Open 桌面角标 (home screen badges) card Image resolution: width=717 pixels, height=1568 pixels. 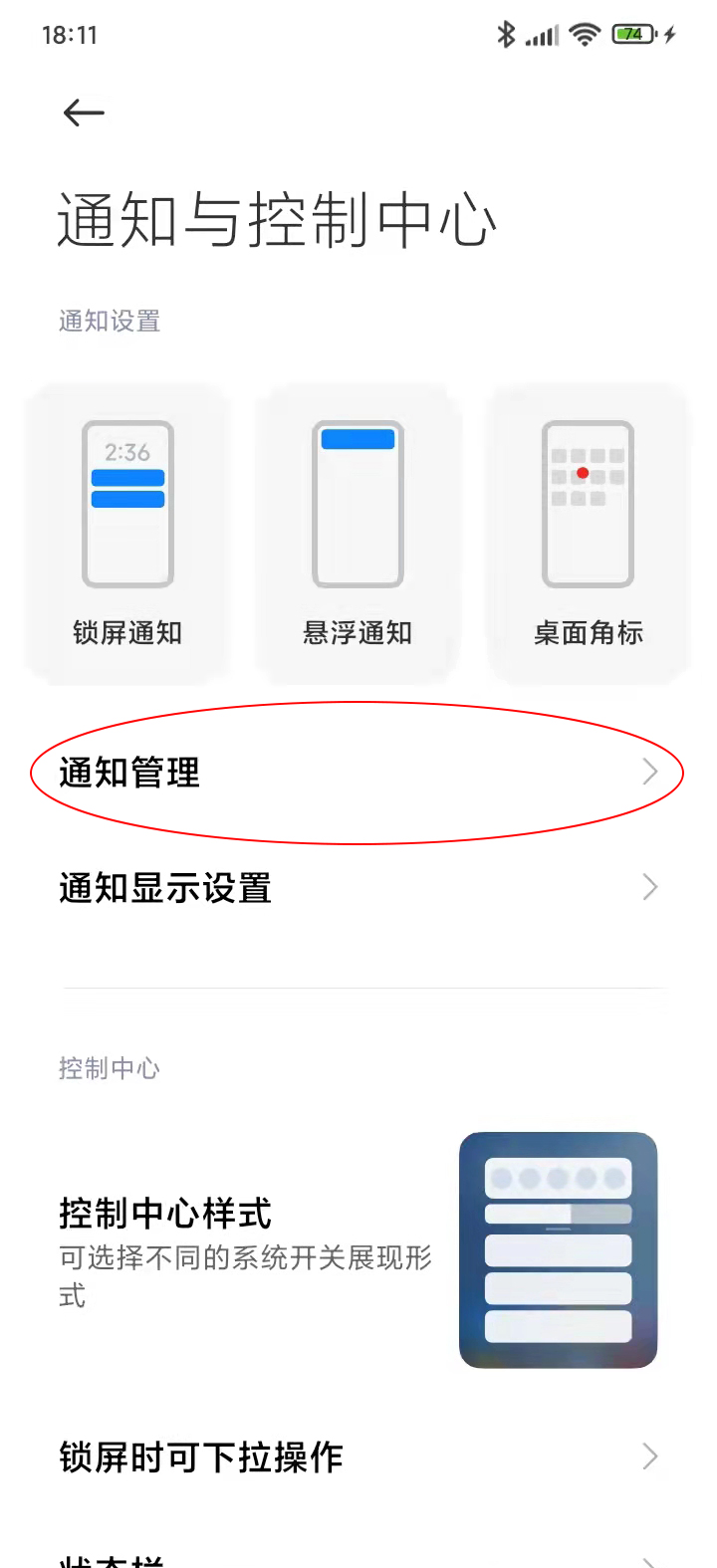588,536
